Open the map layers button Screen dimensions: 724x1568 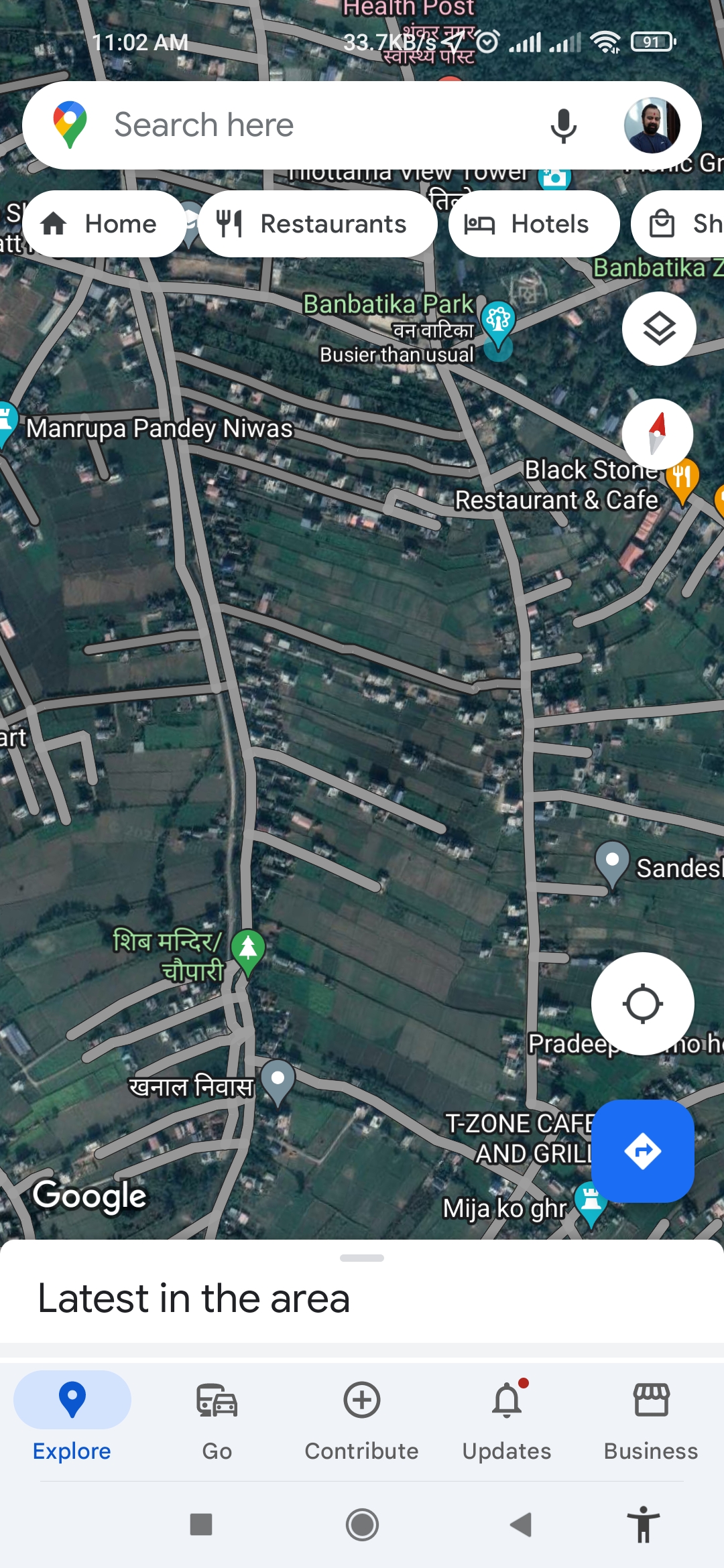659,328
